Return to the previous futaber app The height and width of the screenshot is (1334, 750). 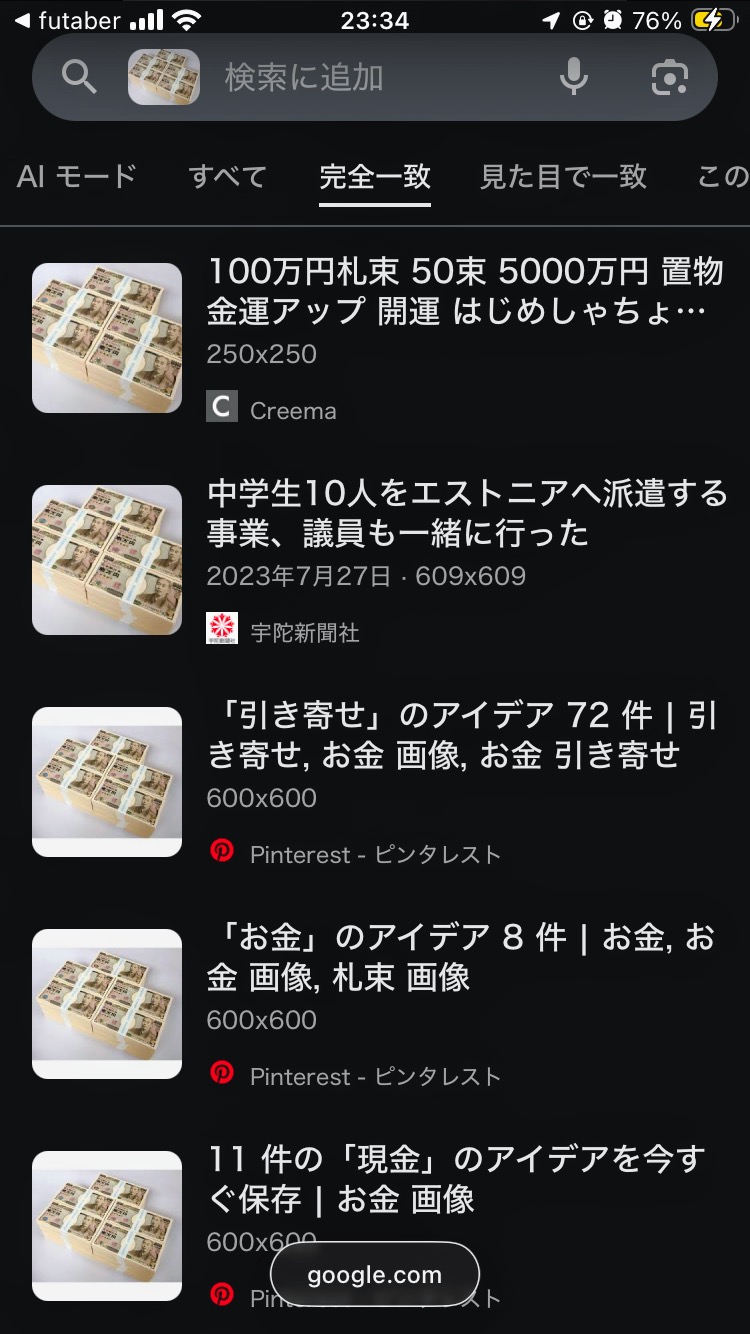(x=66, y=20)
